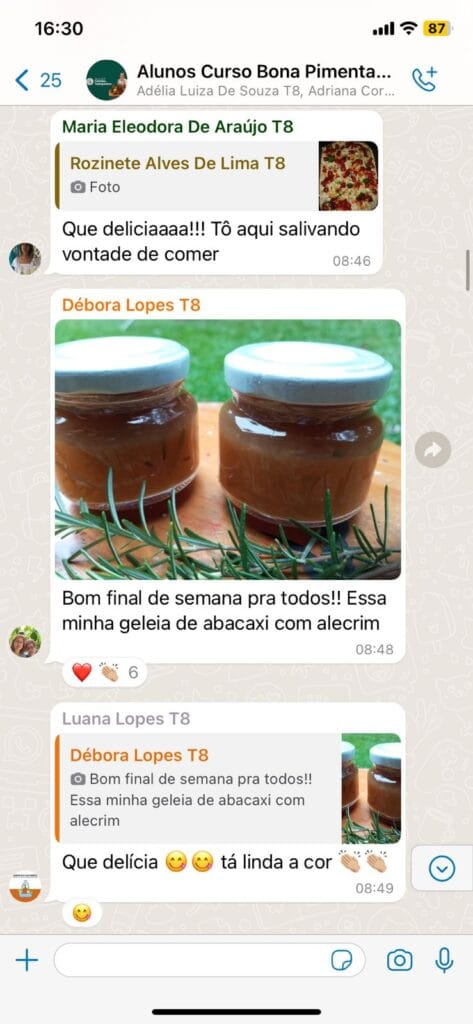Viewport: 473px width, 1024px height.
Task: Open the attachment plus menu
Action: pos(27,960)
